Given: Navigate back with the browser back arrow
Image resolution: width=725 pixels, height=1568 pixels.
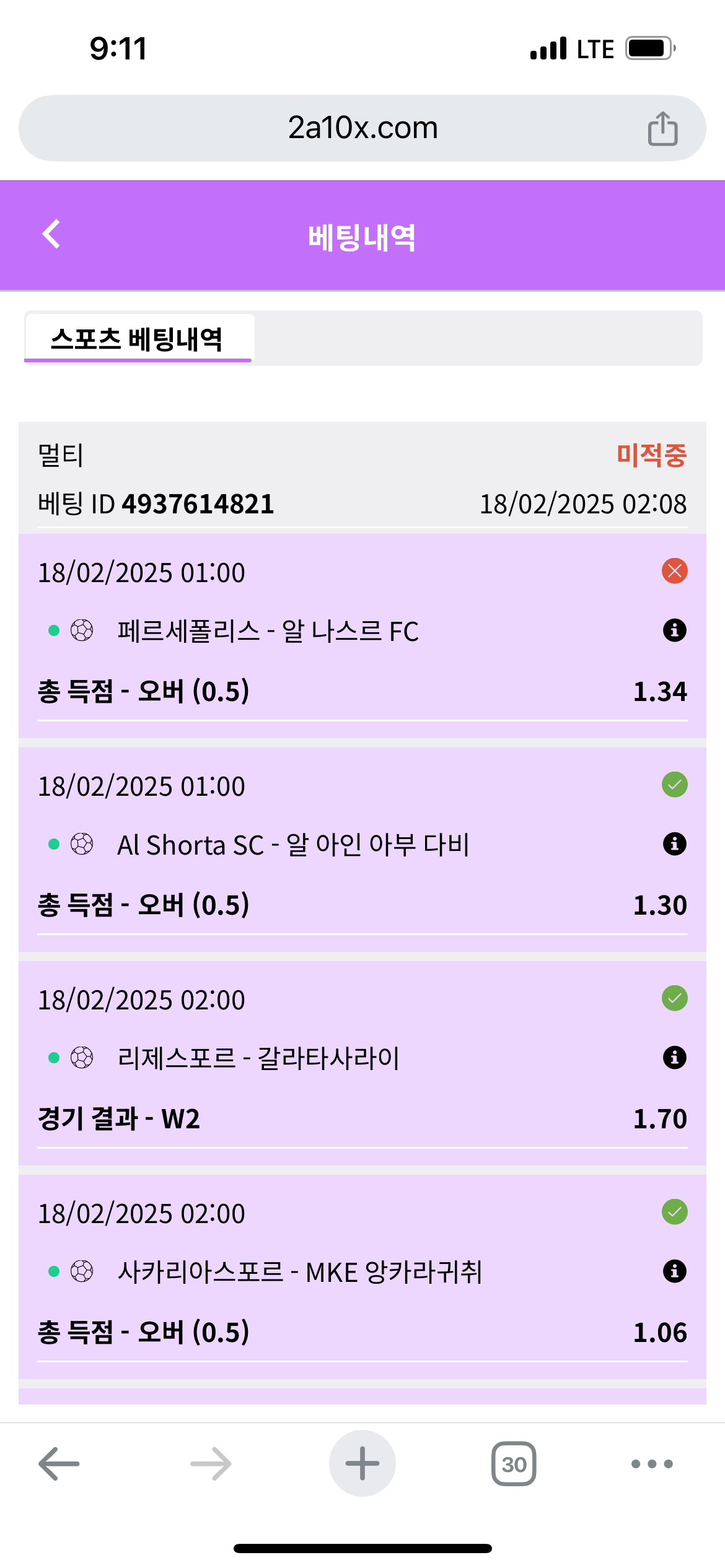Looking at the screenshot, I should coord(59,1464).
